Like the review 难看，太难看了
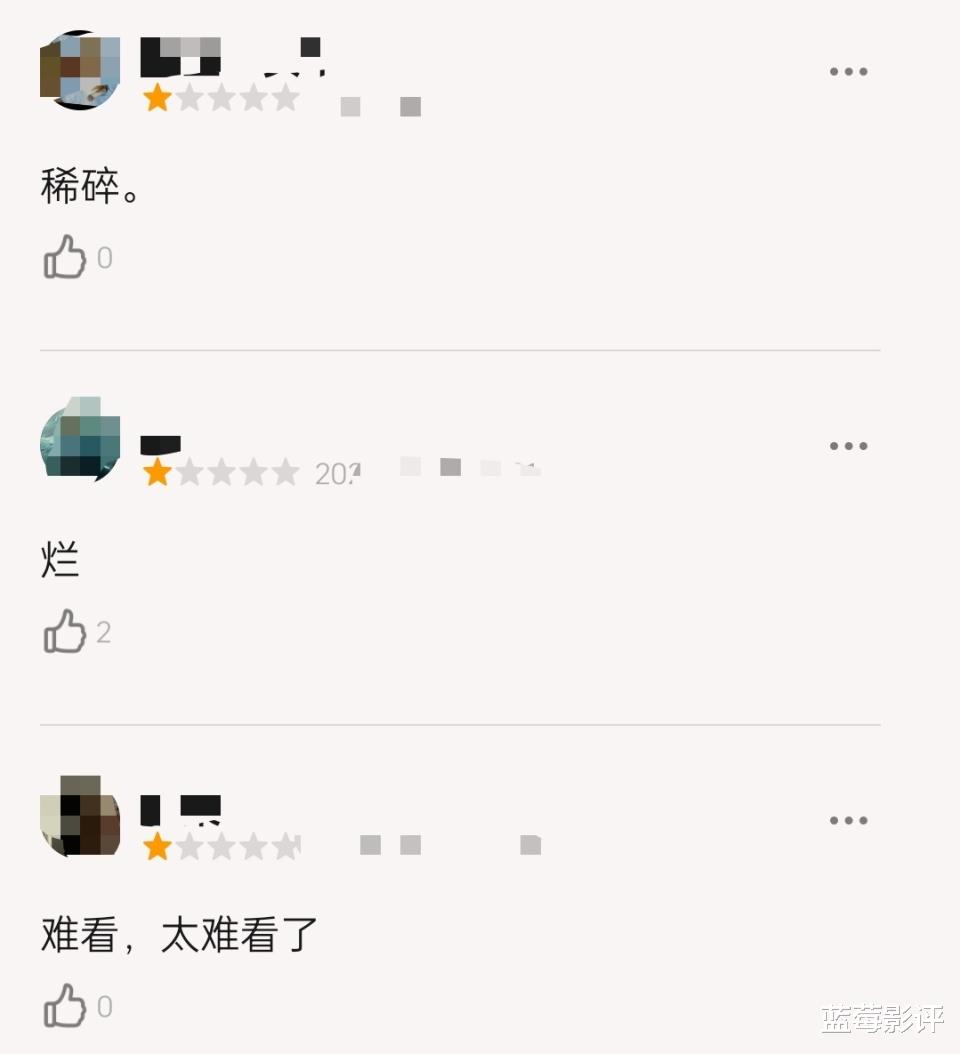Image resolution: width=960 pixels, height=1054 pixels. [66, 1006]
